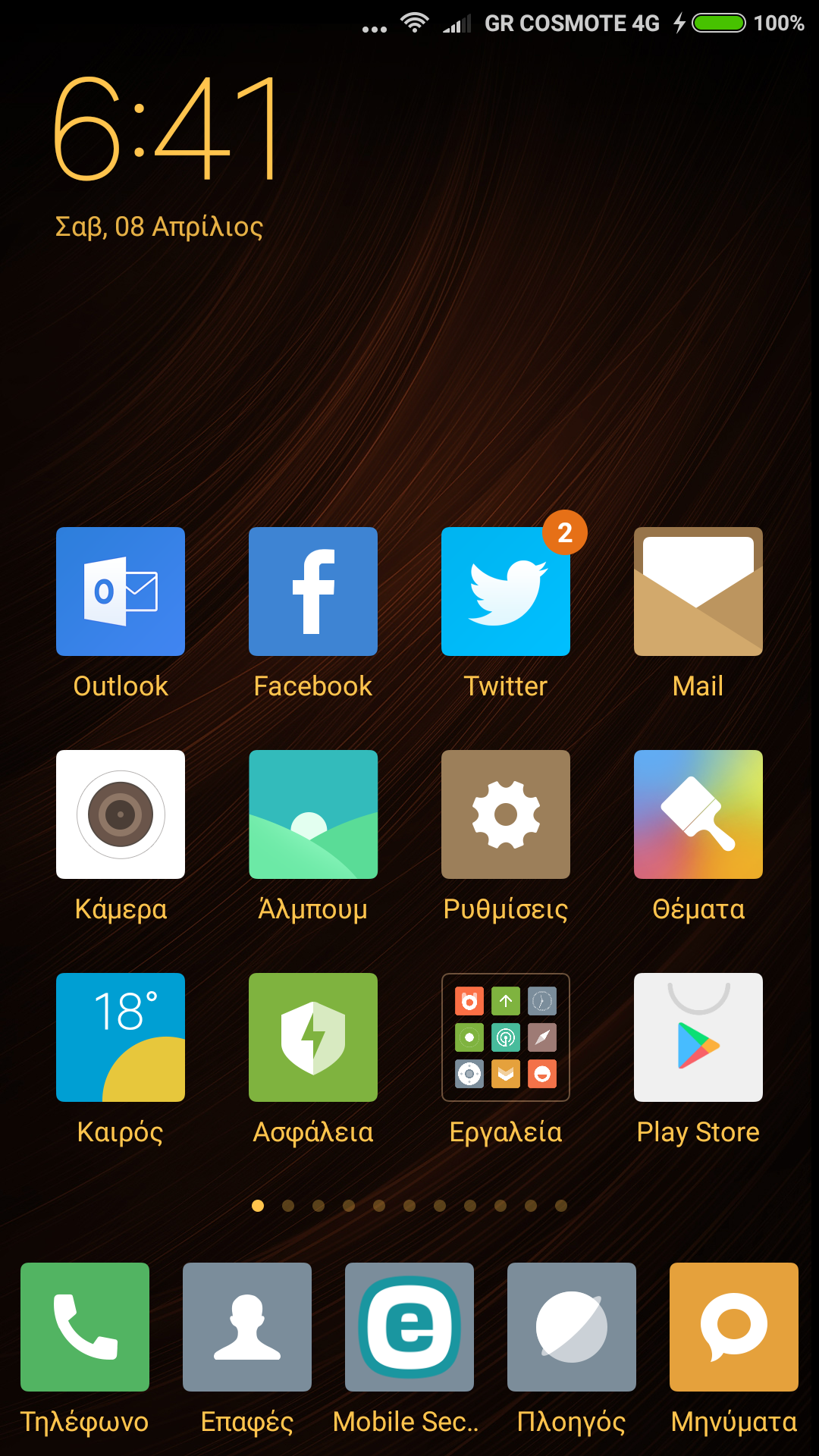Open the Θέματα themes app
819x1456 pixels.
pos(698,814)
